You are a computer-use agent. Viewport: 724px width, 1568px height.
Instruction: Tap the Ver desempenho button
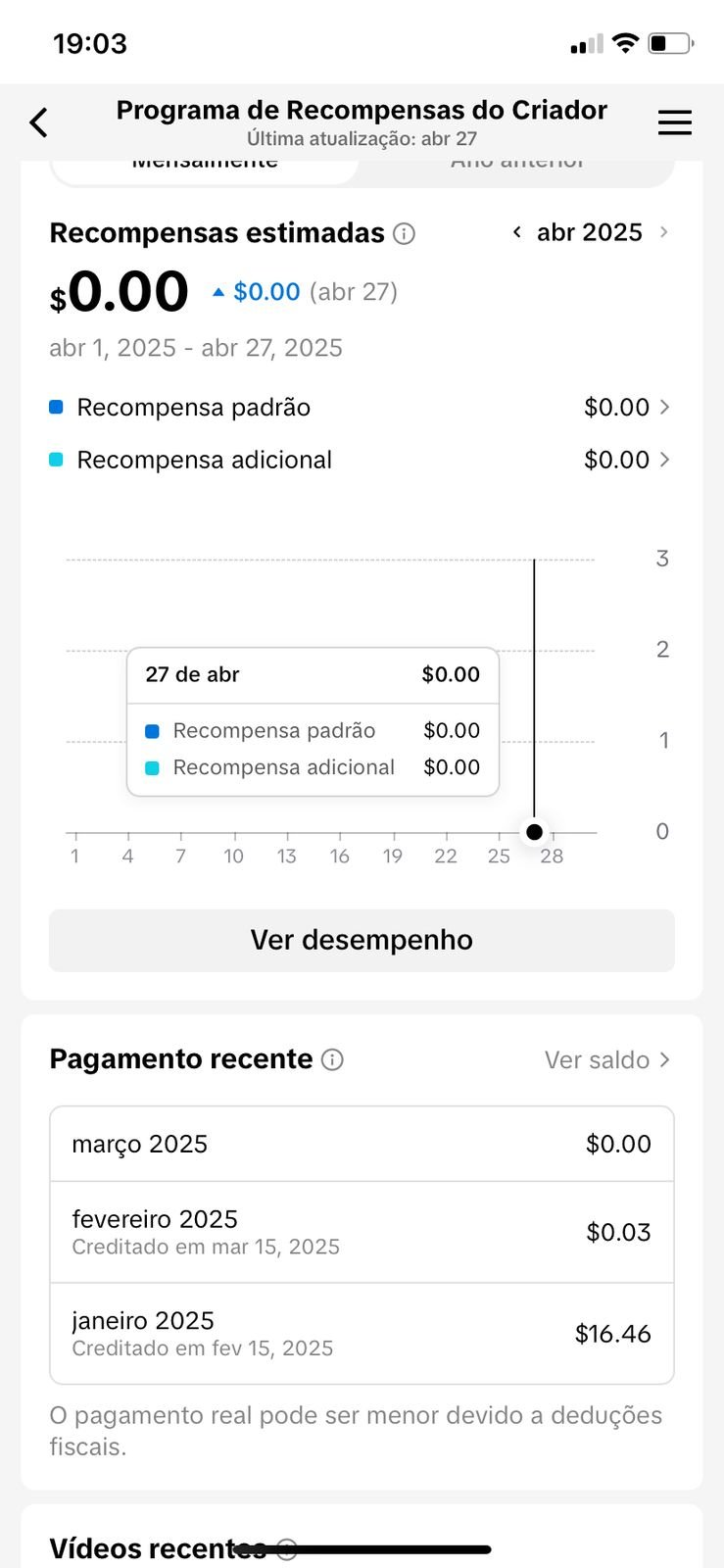pyautogui.click(x=362, y=940)
